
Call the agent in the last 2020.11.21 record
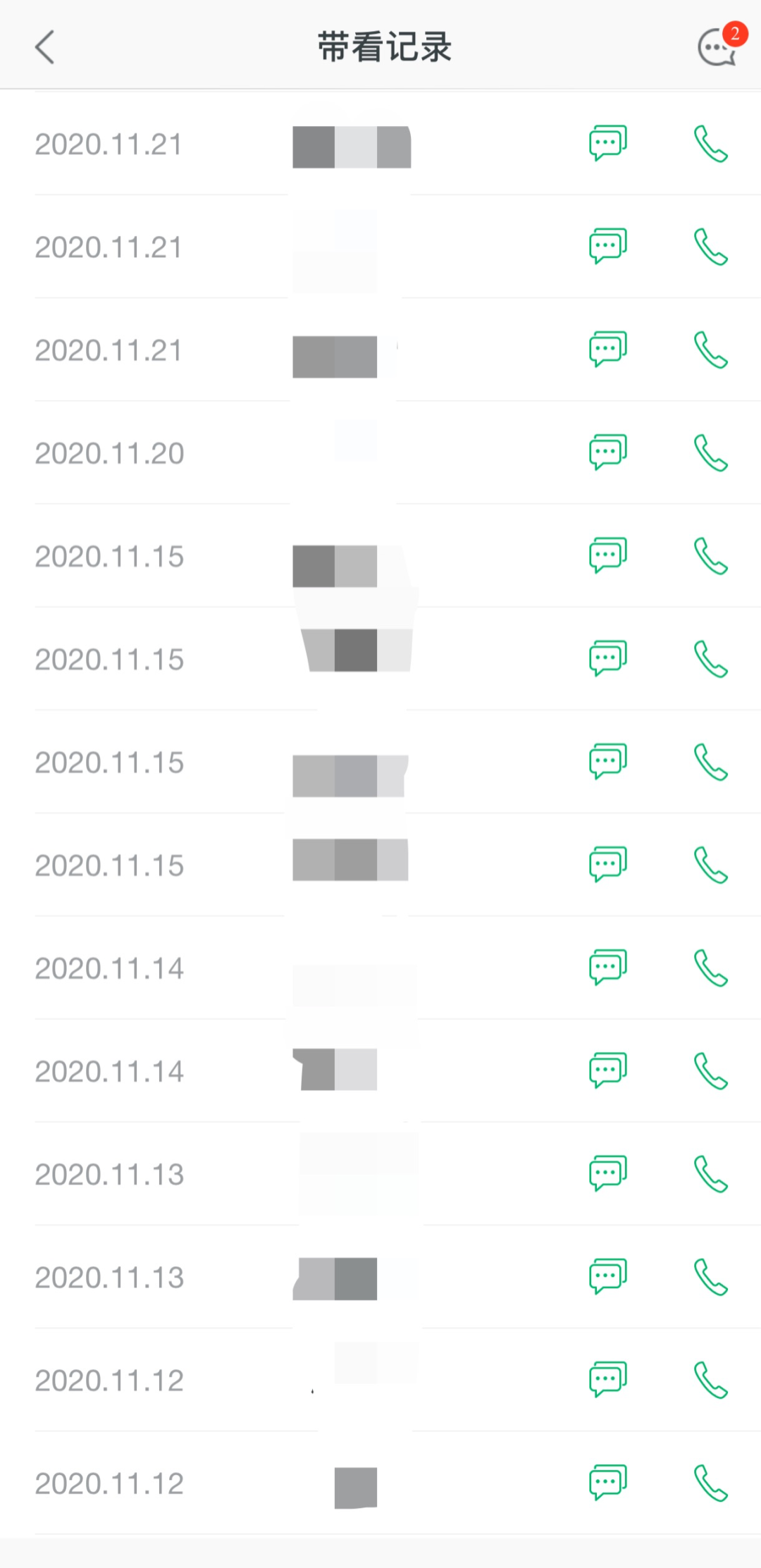pos(710,350)
